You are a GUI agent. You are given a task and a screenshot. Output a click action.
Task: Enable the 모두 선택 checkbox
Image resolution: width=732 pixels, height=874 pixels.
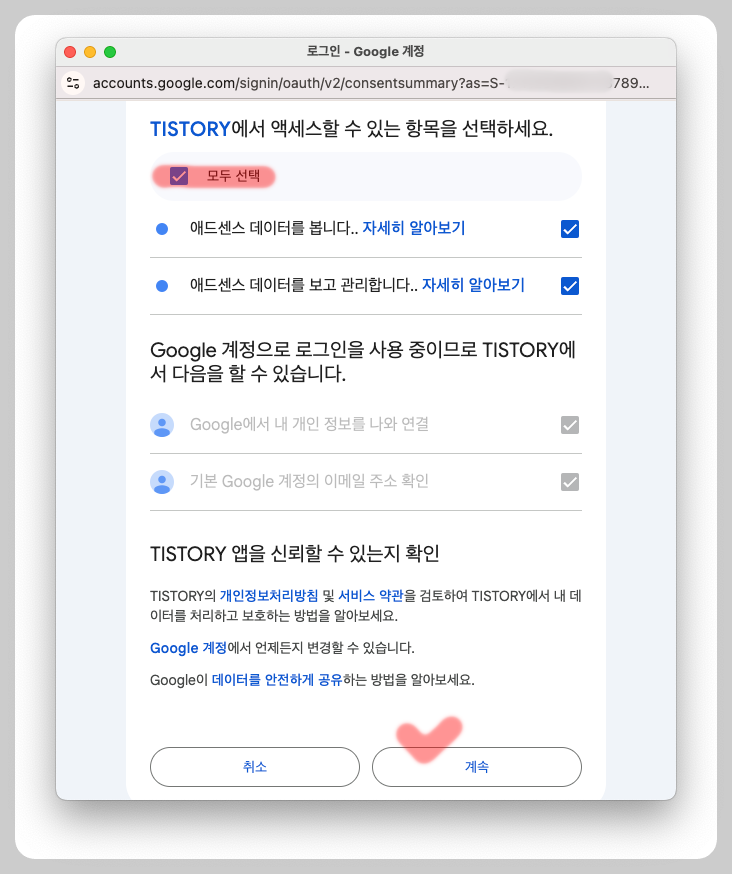pyautogui.click(x=177, y=176)
